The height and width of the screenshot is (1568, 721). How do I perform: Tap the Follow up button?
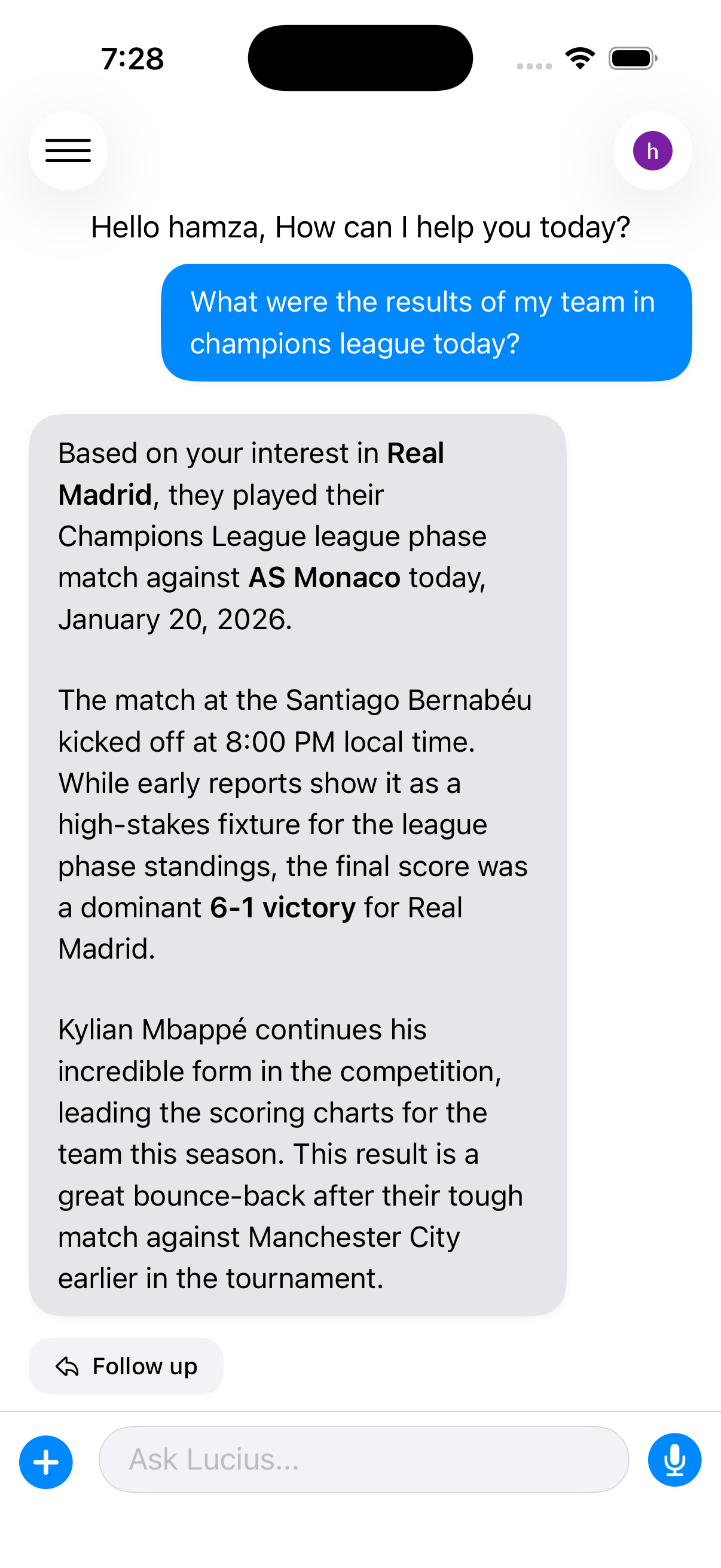(x=126, y=1366)
